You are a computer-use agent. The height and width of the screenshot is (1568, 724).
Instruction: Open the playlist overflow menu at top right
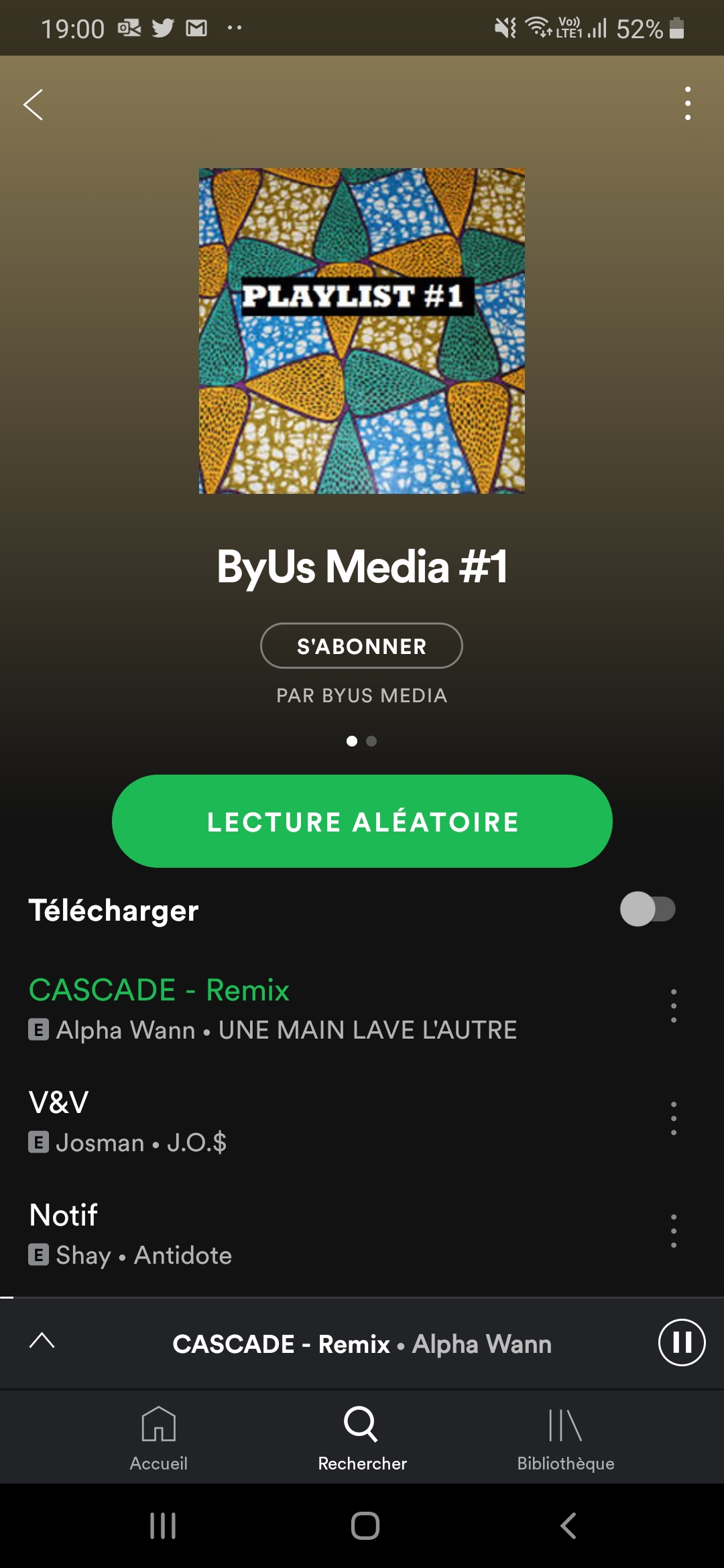click(x=687, y=104)
